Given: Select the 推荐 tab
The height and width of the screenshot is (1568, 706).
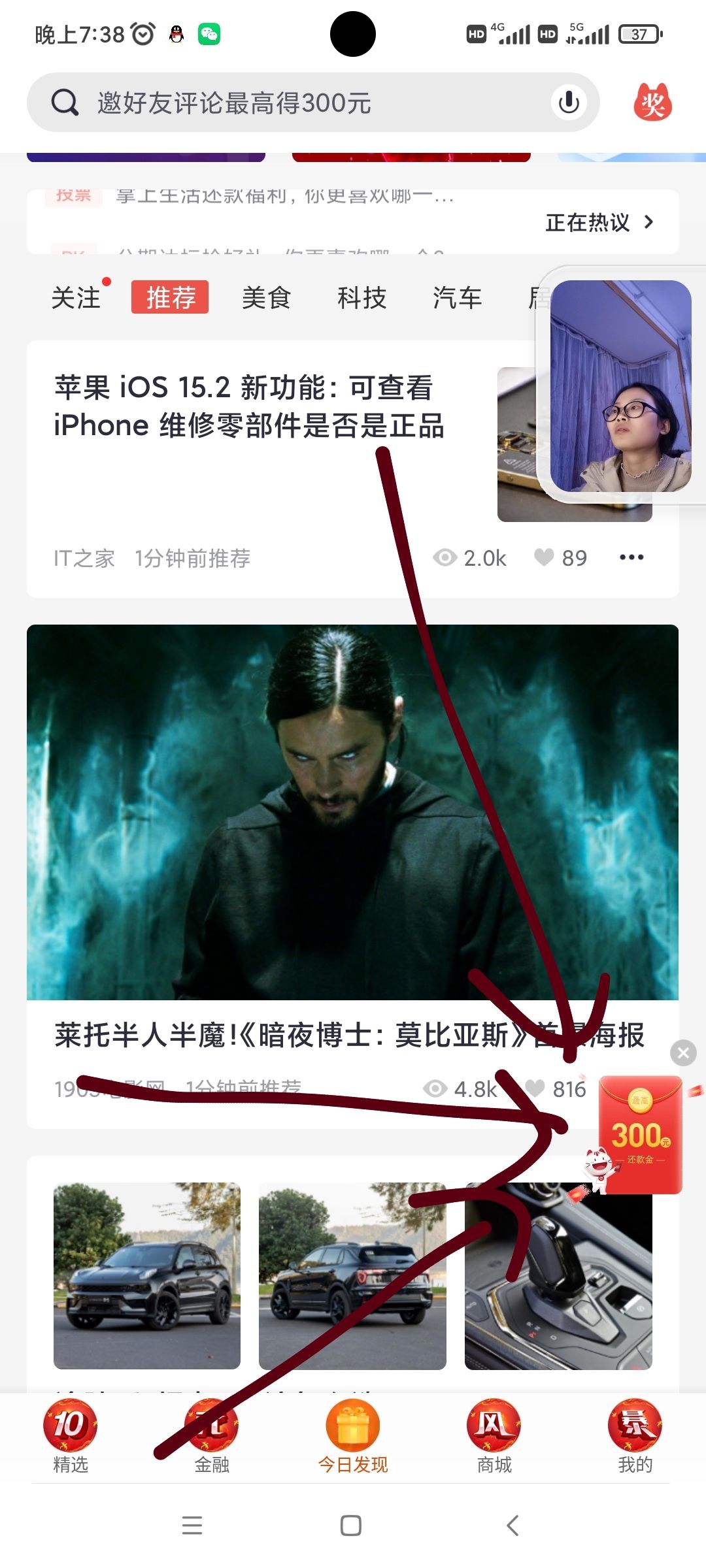Looking at the screenshot, I should click(170, 298).
